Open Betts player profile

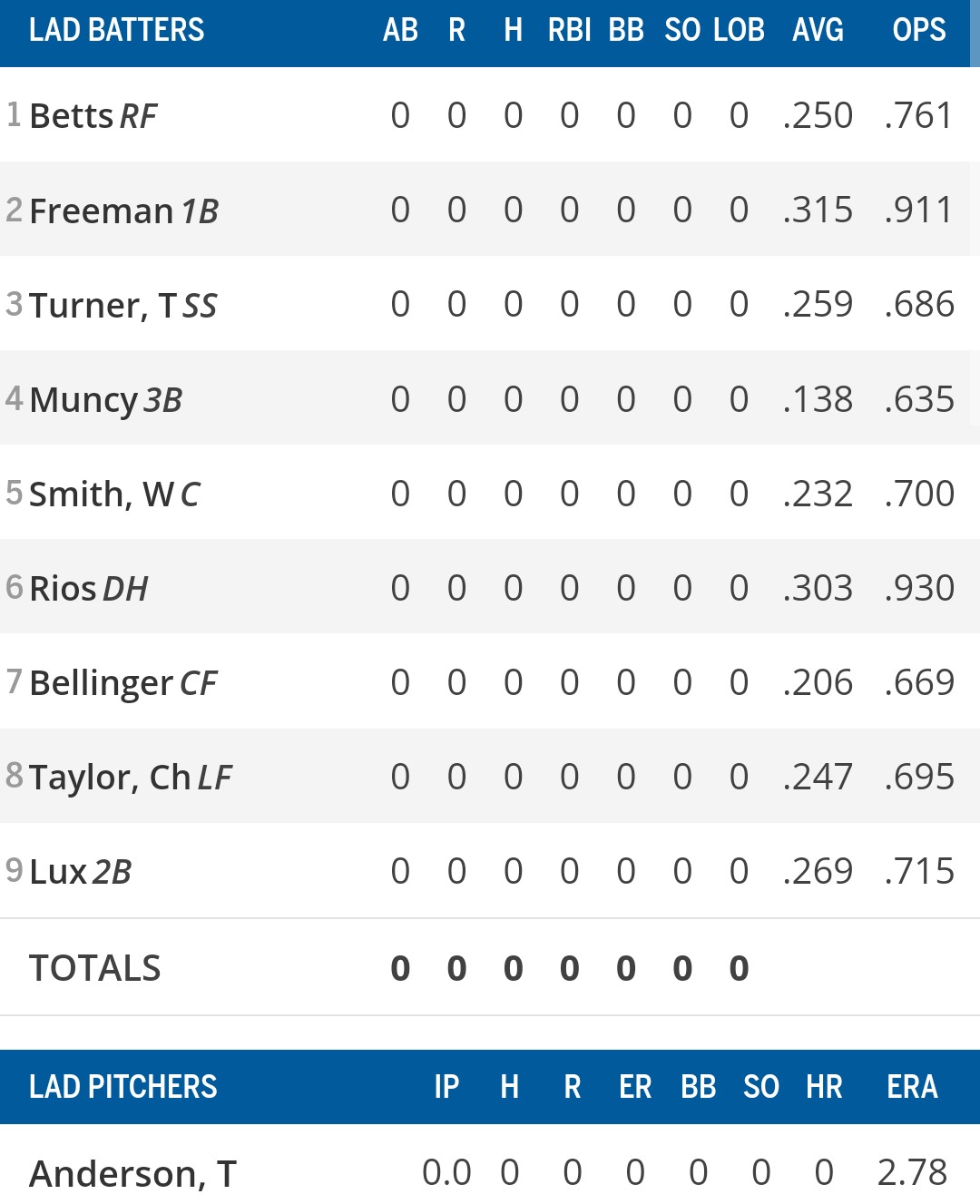(x=72, y=116)
